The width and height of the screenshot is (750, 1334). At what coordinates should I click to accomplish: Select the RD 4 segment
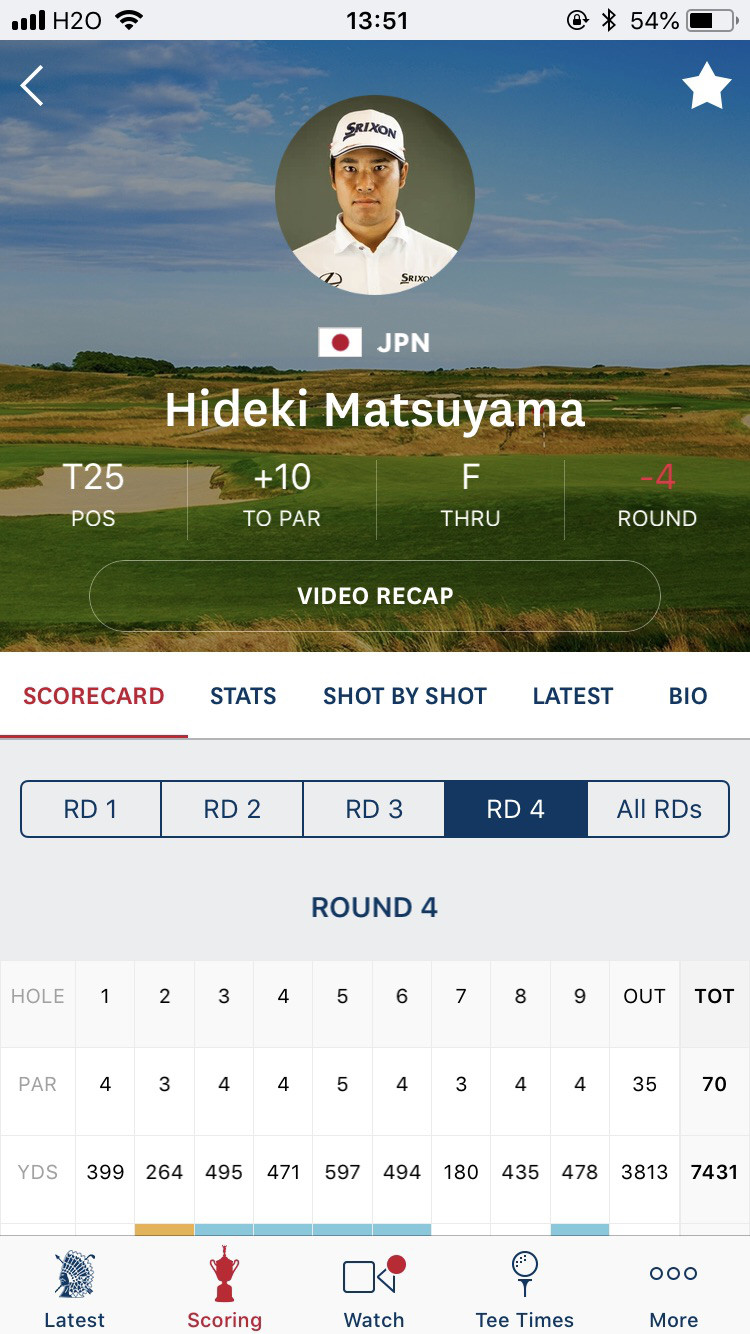pyautogui.click(x=516, y=809)
